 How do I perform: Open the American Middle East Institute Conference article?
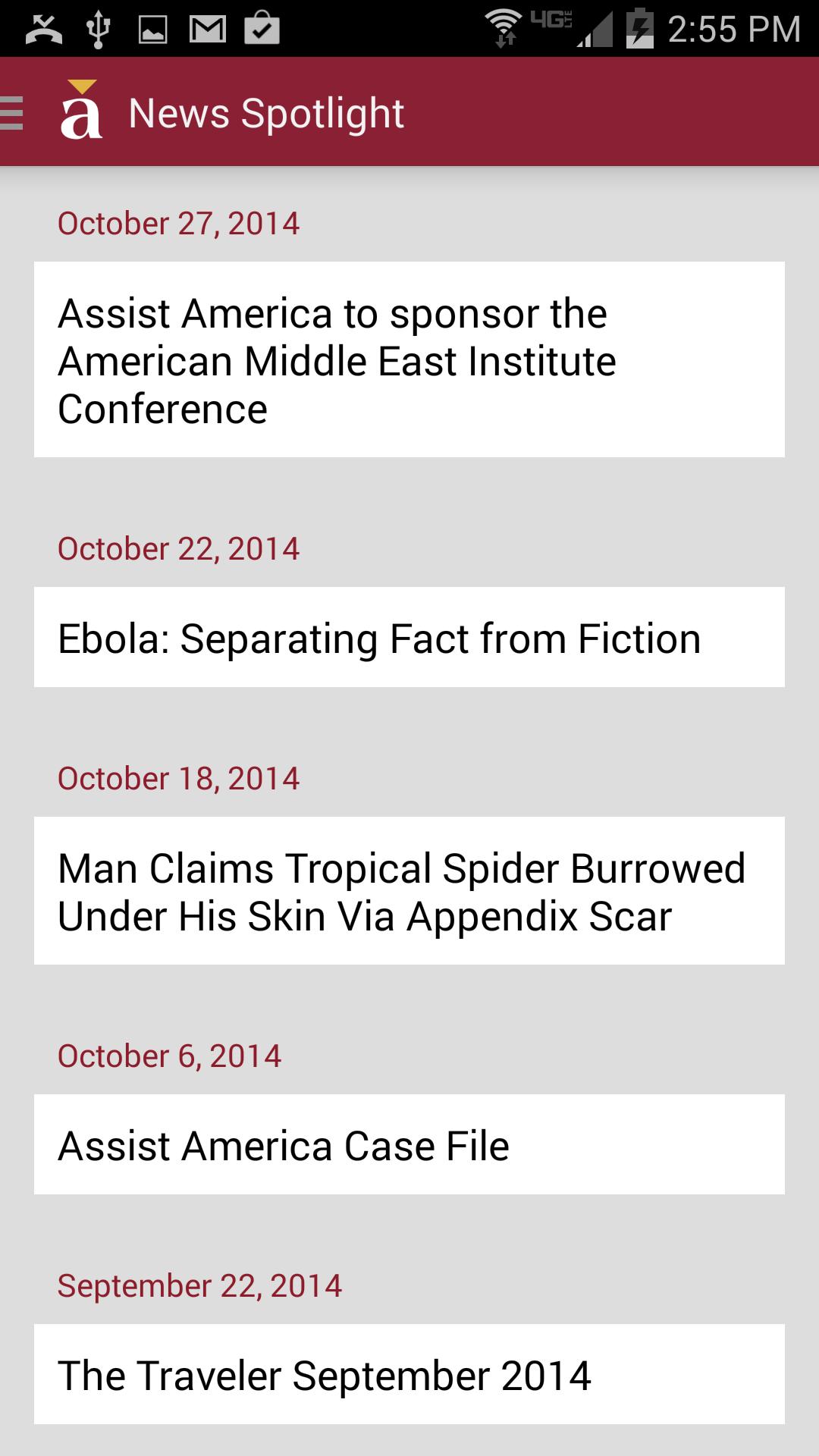coord(409,359)
